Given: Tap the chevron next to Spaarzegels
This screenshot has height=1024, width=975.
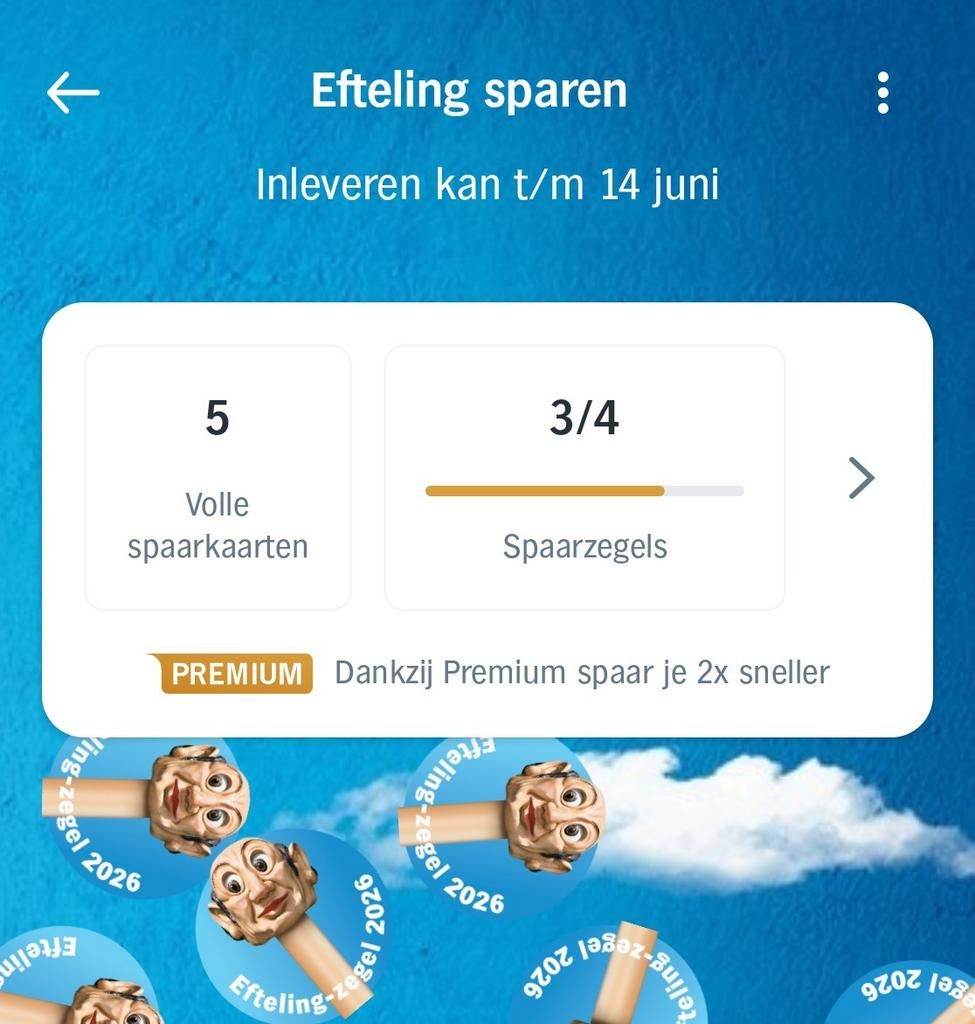Looking at the screenshot, I should tap(861, 478).
